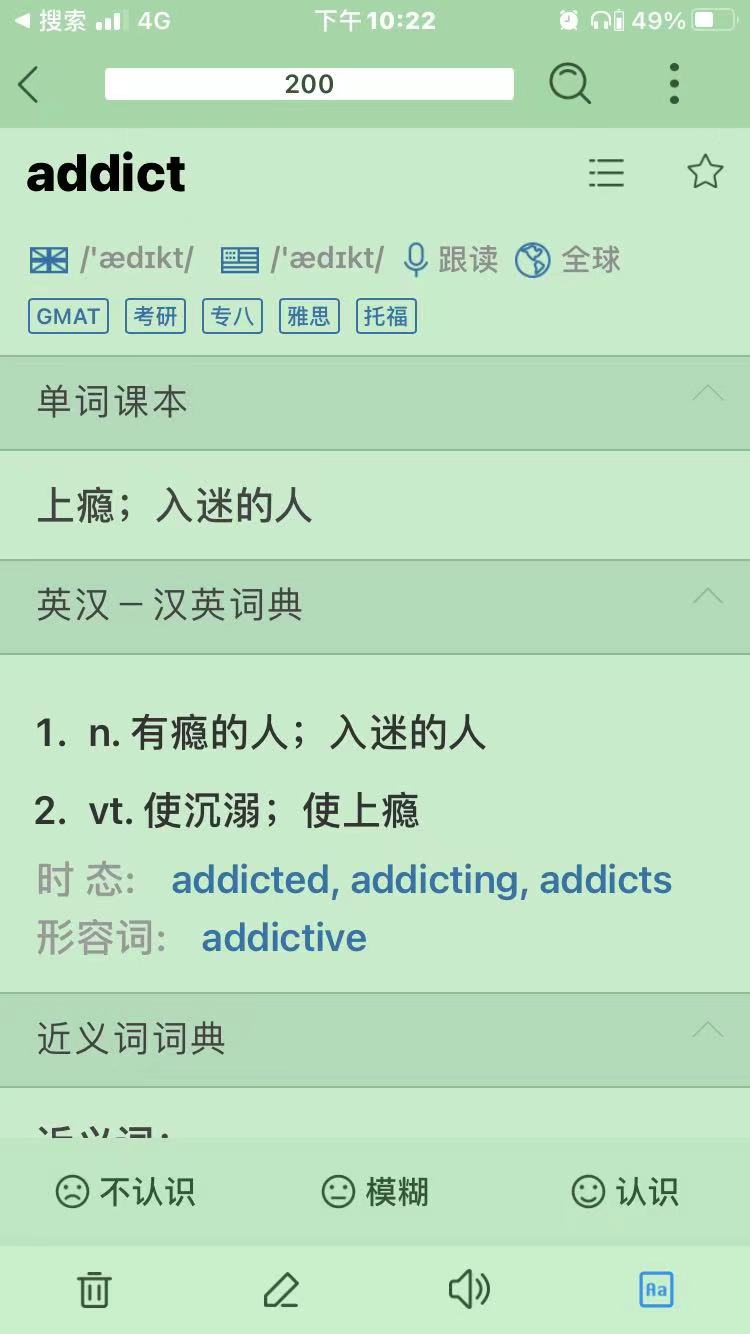Collapse the 单词课本 section

pyautogui.click(x=708, y=393)
